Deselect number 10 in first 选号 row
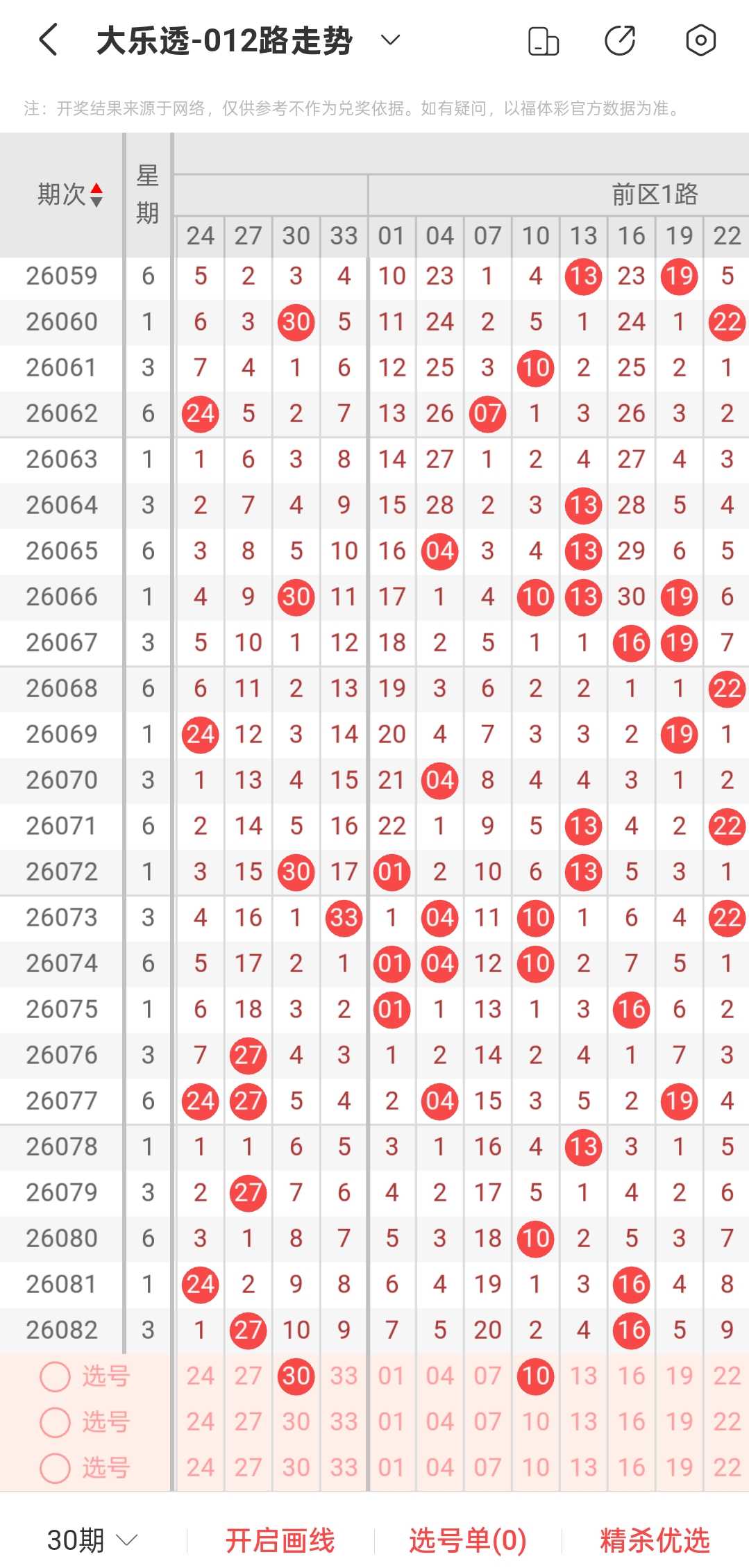 (535, 1376)
